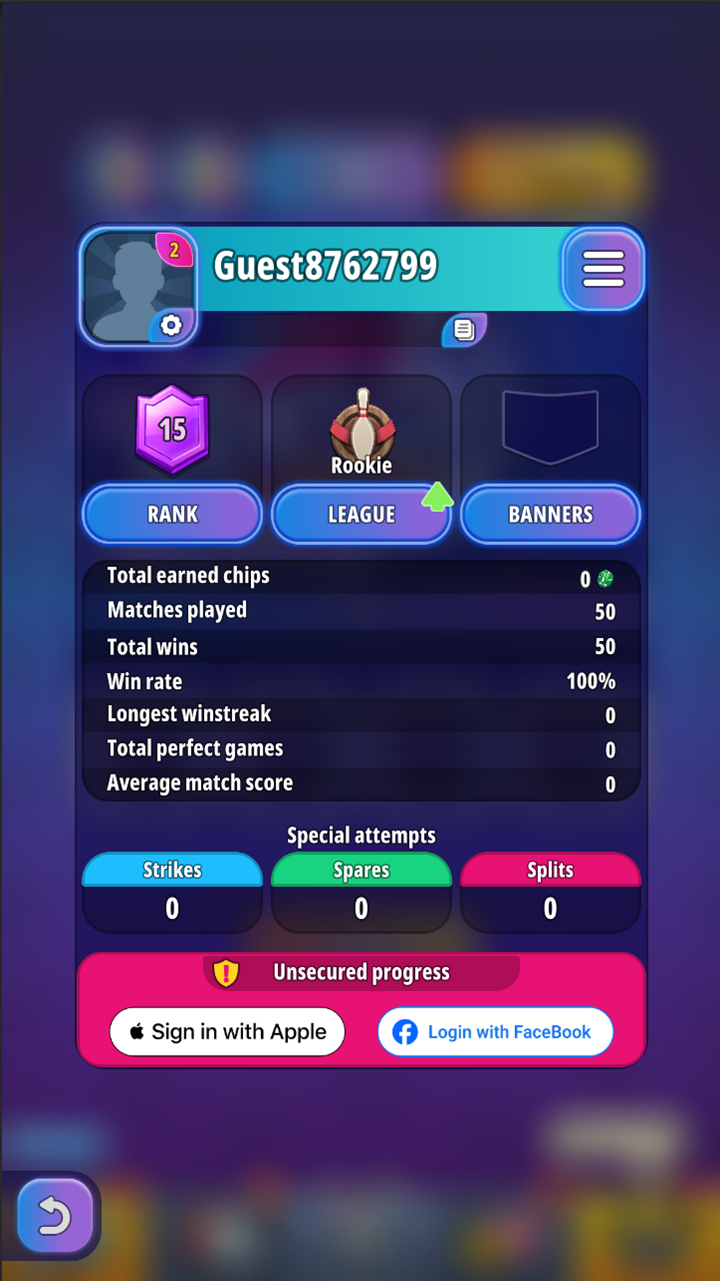Open the League button
Viewport: 720px width, 1281px height.
pos(361,514)
